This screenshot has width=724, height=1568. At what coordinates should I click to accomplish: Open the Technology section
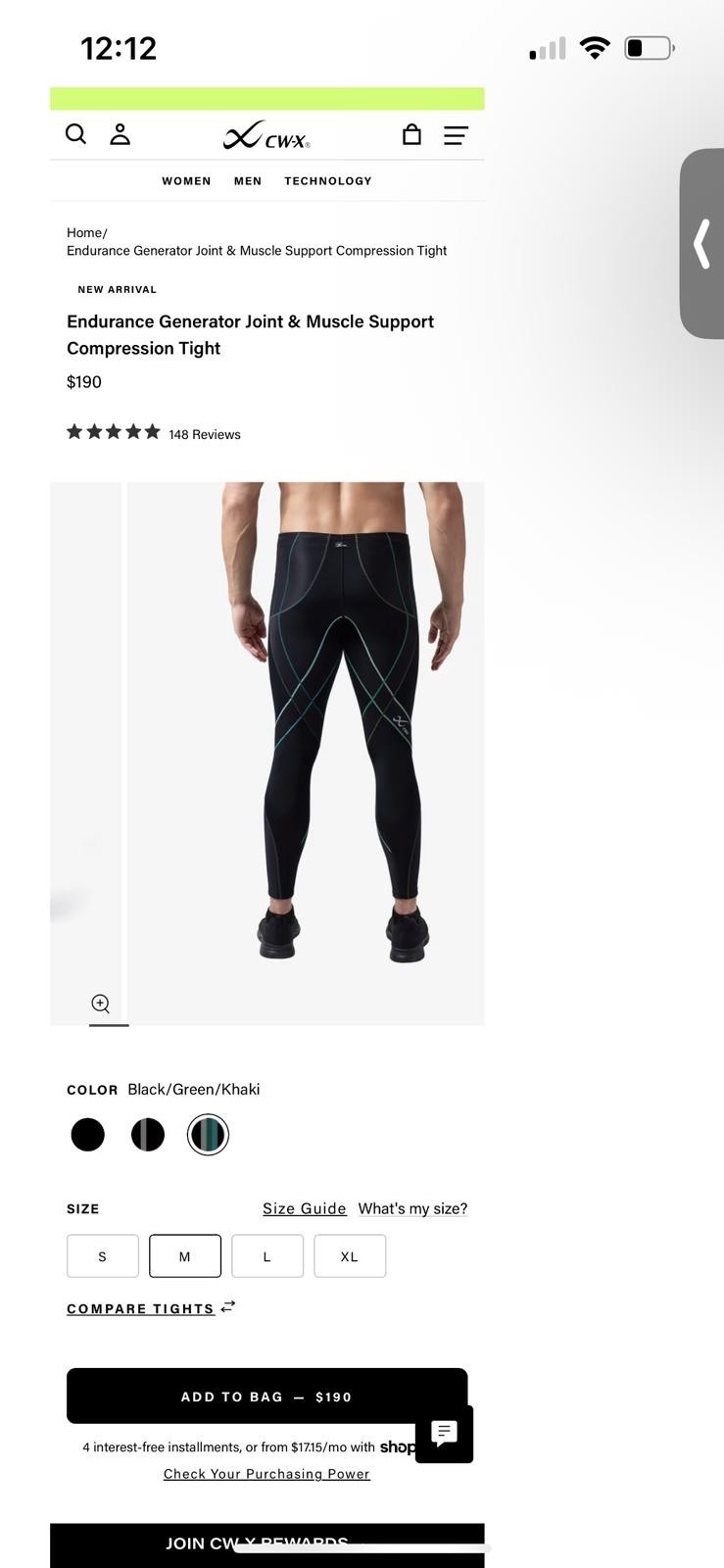[328, 181]
